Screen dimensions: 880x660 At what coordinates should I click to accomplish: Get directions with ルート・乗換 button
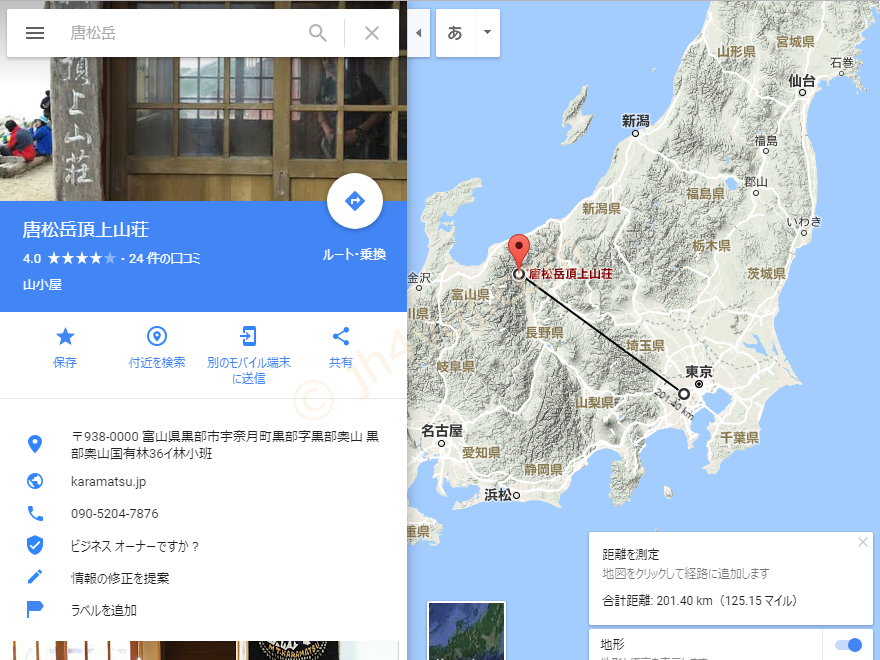(355, 202)
